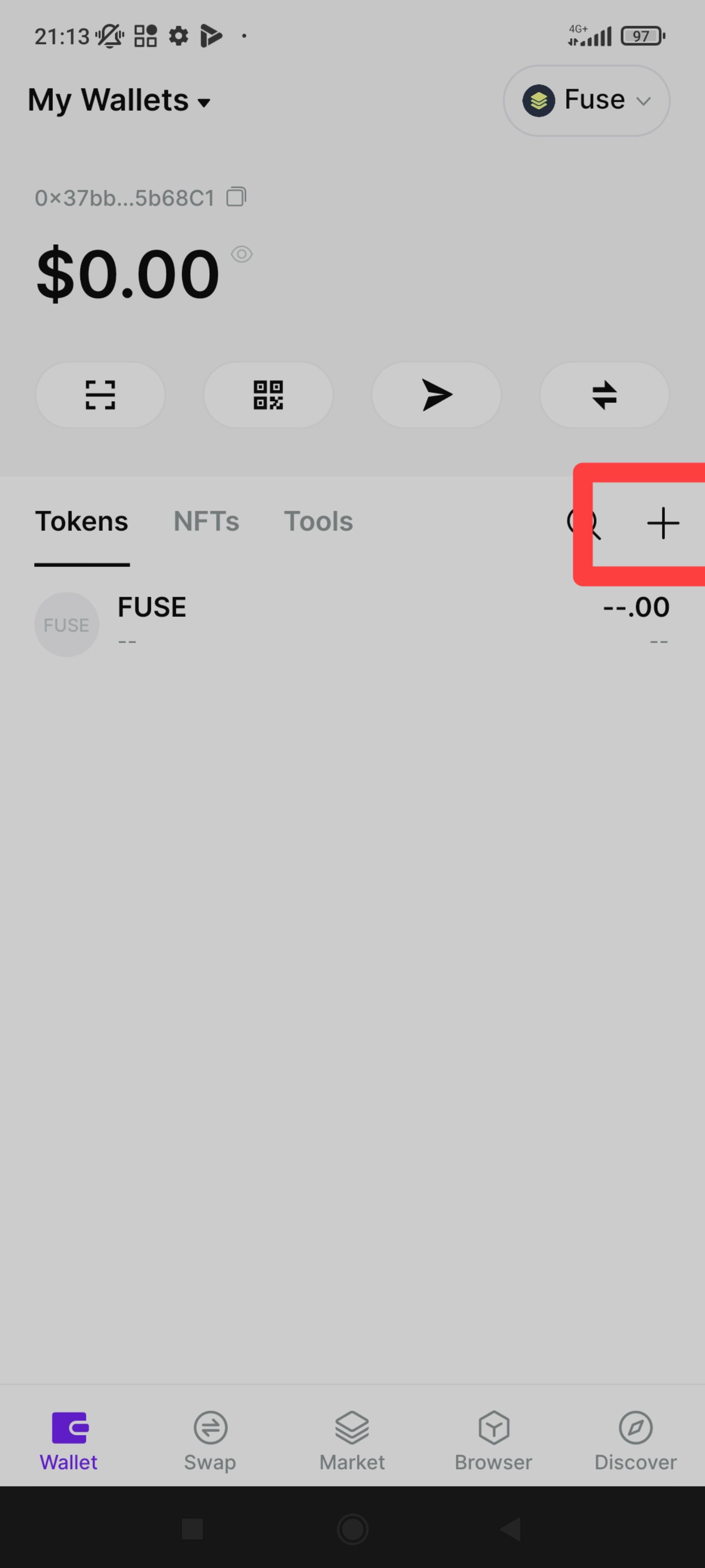Open the Market tab

click(352, 1441)
